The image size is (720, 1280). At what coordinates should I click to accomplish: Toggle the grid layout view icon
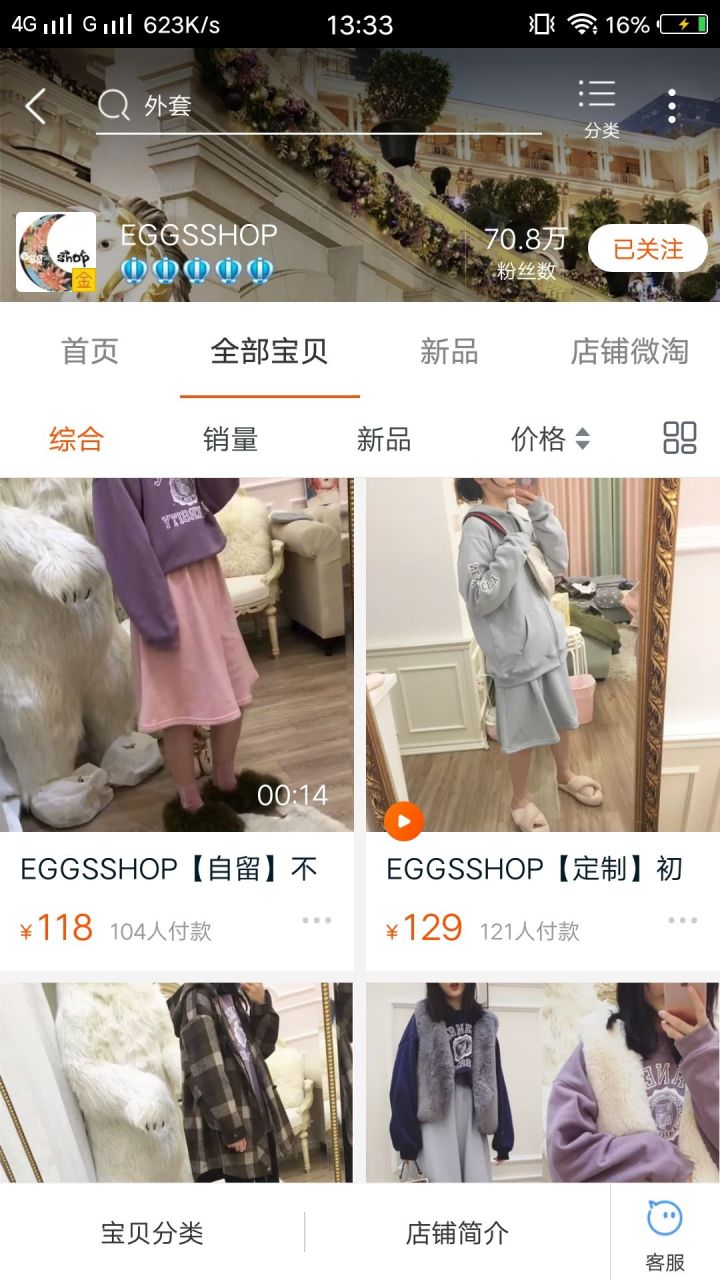coord(680,438)
